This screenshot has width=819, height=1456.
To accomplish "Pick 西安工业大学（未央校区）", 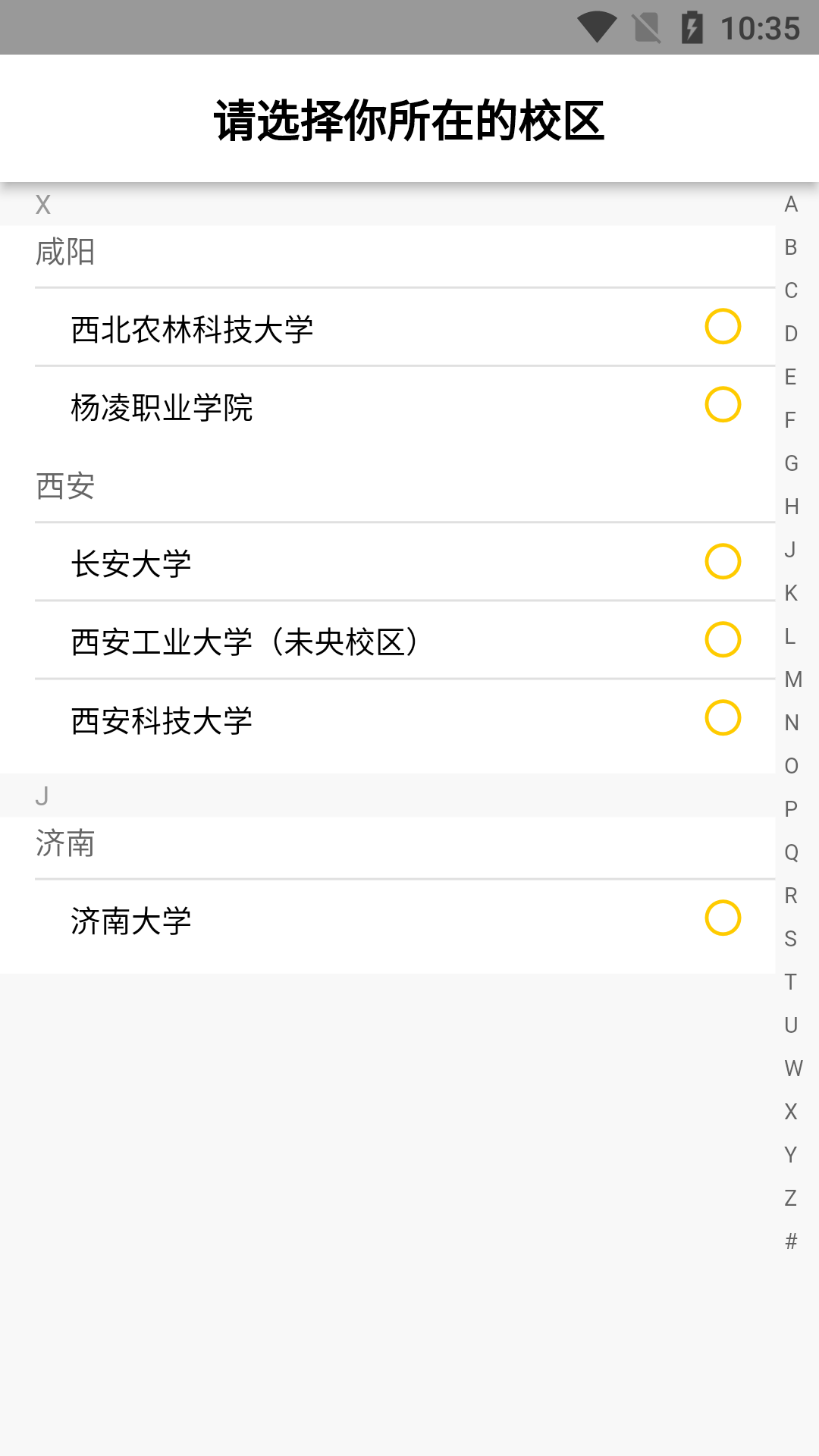I will click(x=722, y=640).
